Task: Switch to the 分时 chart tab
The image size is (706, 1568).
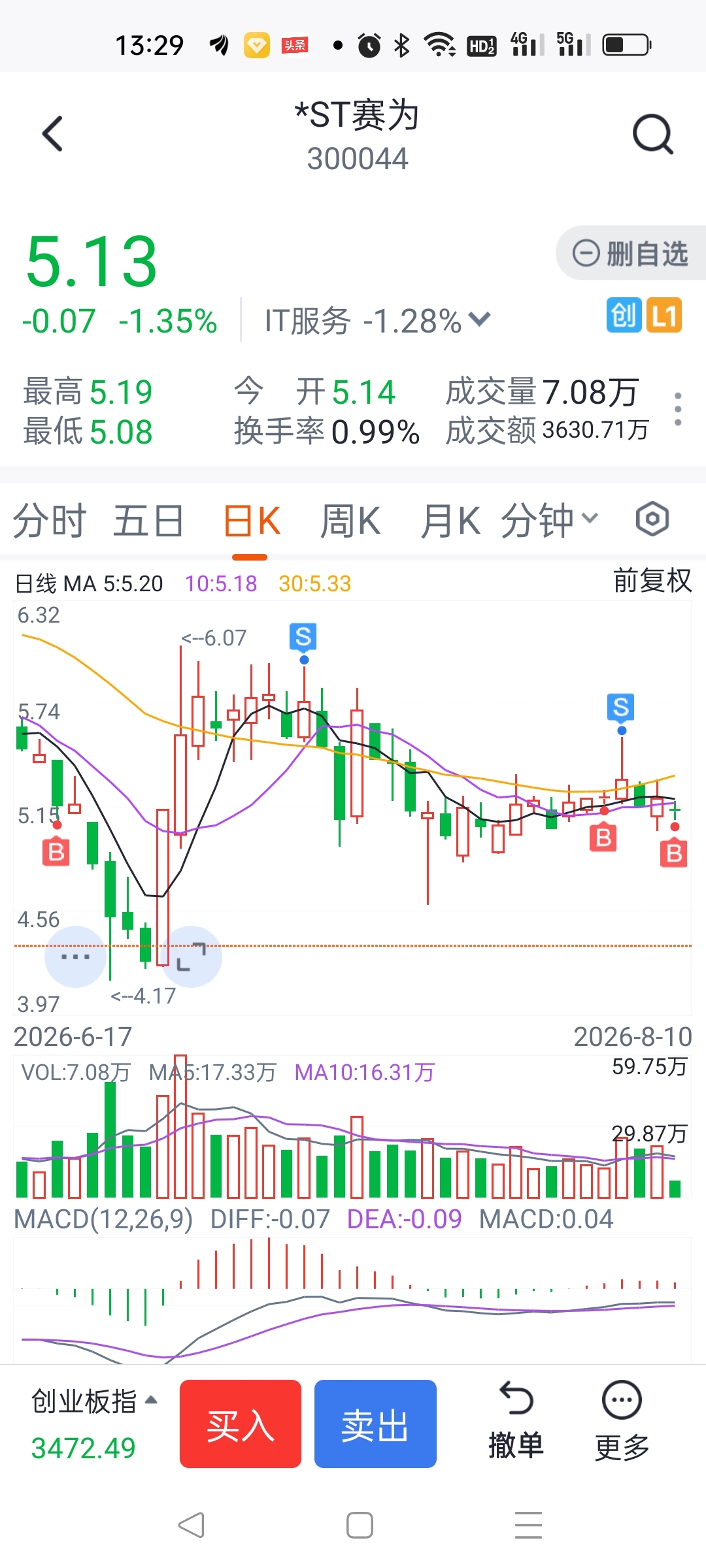Action: pos(50,521)
